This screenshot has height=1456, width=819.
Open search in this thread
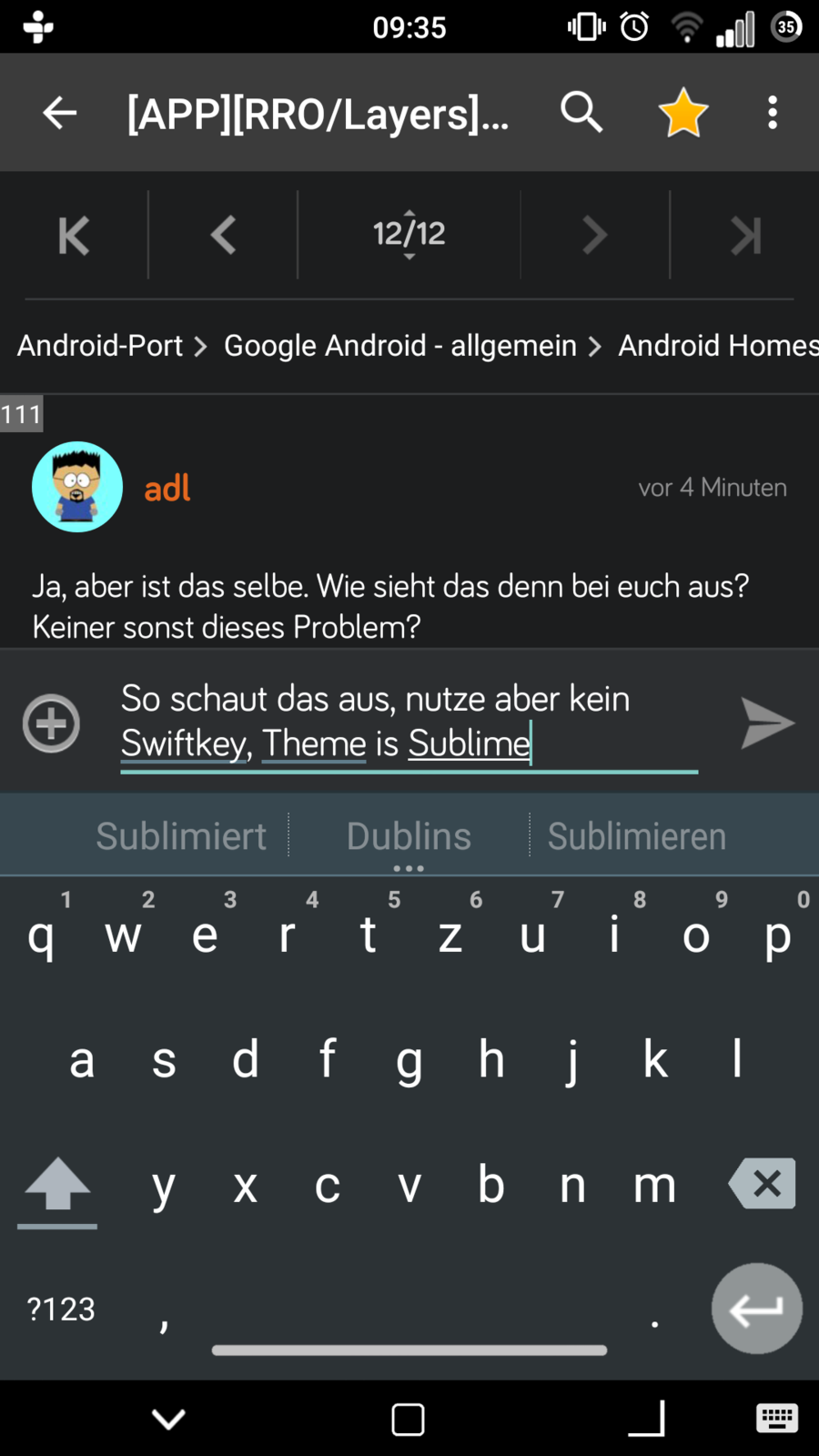[581, 113]
